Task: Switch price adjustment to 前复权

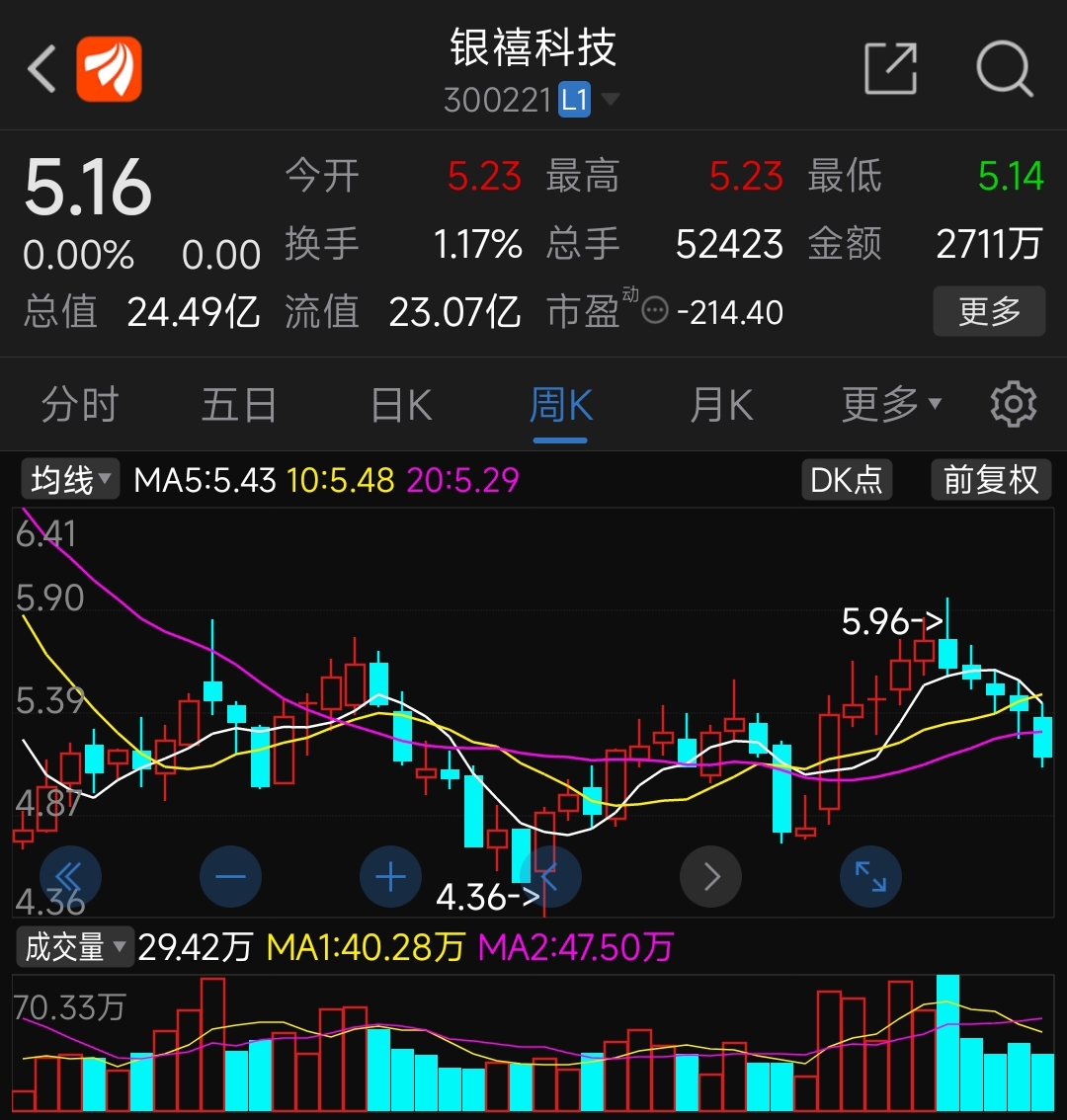Action: (991, 479)
